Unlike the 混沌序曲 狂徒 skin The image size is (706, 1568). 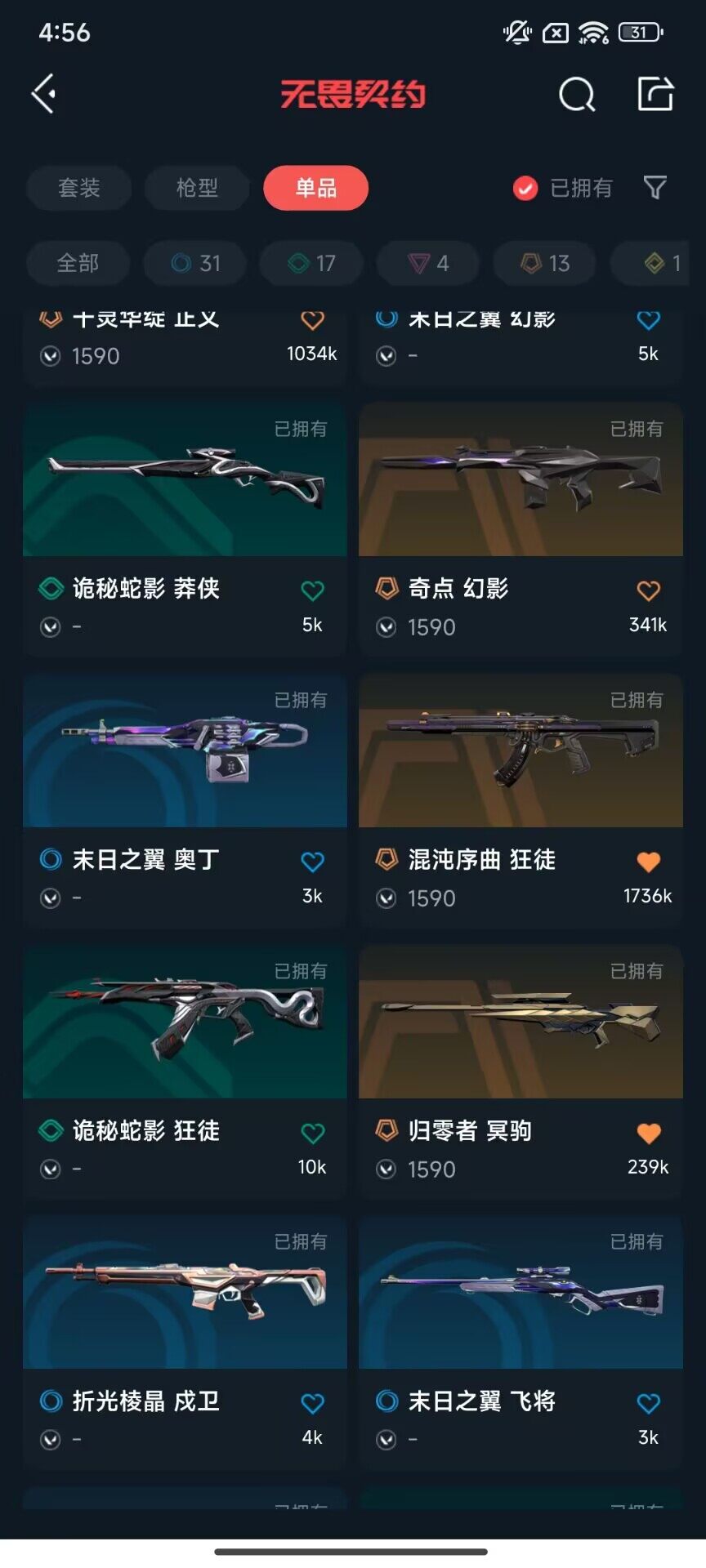[x=648, y=861]
